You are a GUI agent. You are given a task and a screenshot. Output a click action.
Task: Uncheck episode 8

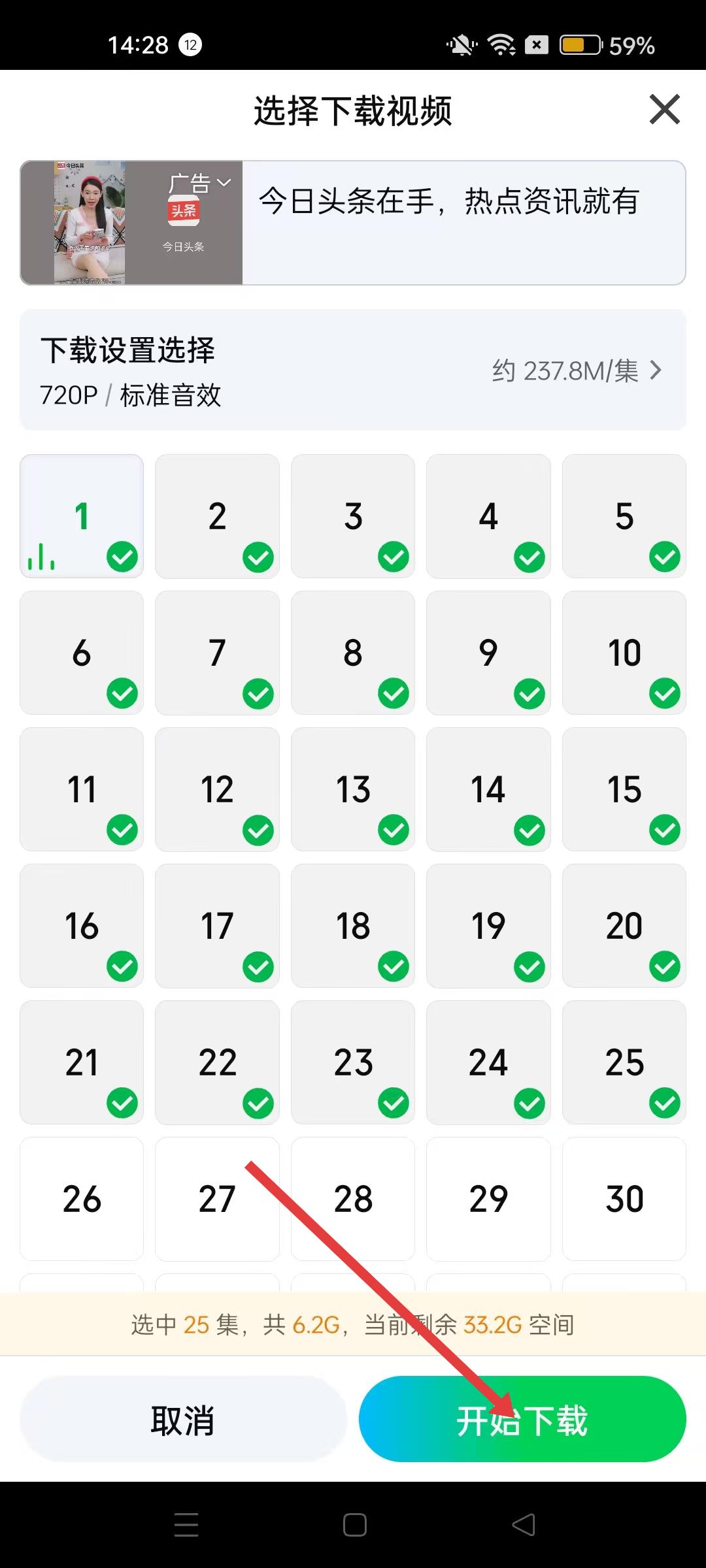pyautogui.click(x=353, y=653)
